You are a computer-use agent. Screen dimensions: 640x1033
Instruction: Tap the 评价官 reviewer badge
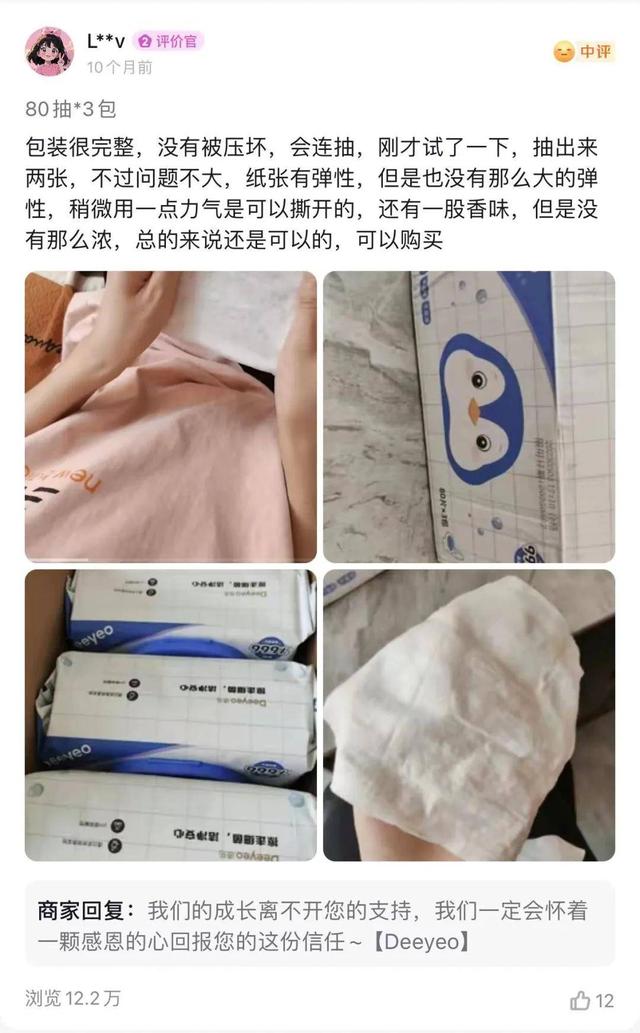[x=168, y=41]
